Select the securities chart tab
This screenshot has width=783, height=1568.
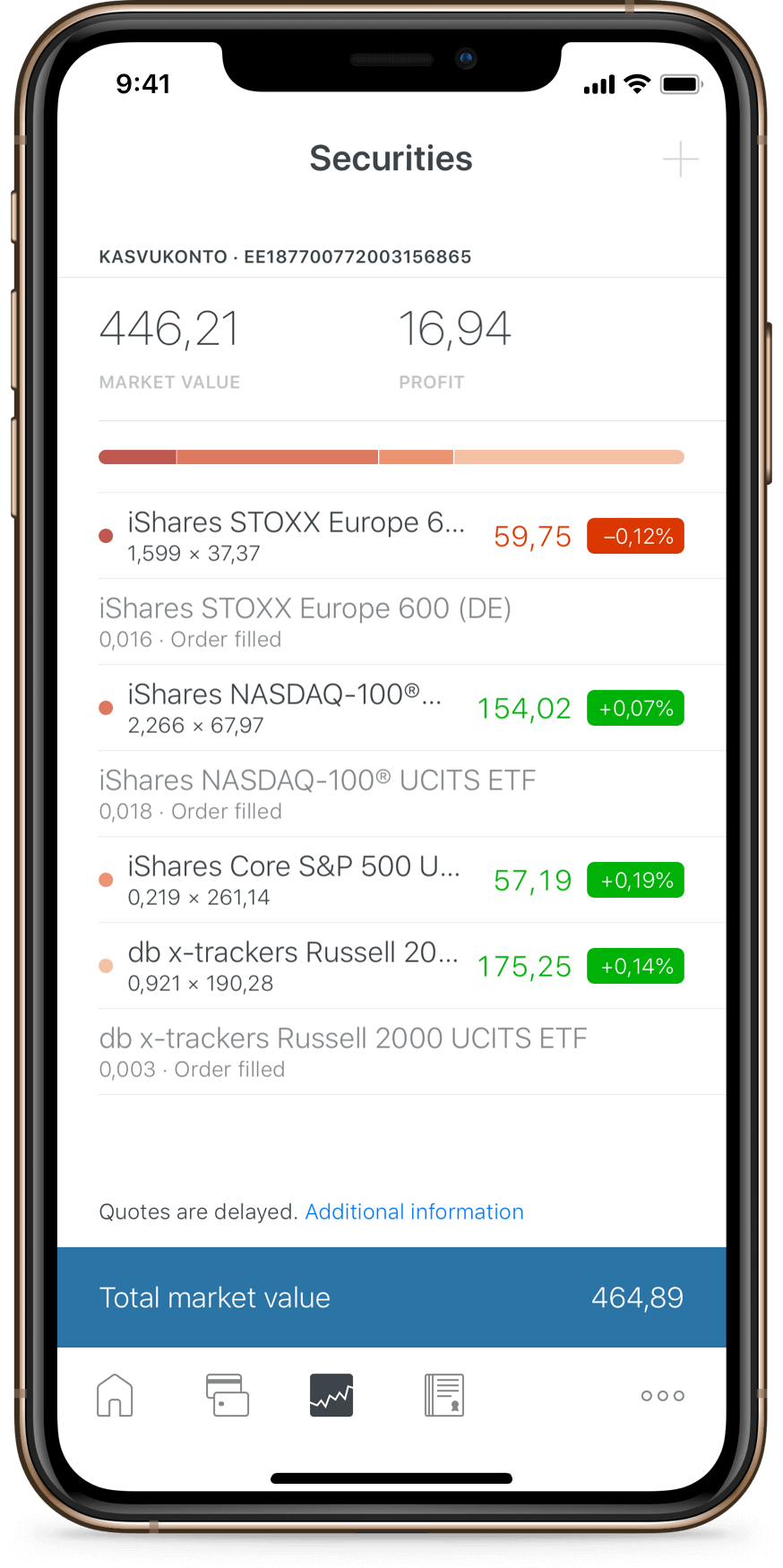(331, 1395)
